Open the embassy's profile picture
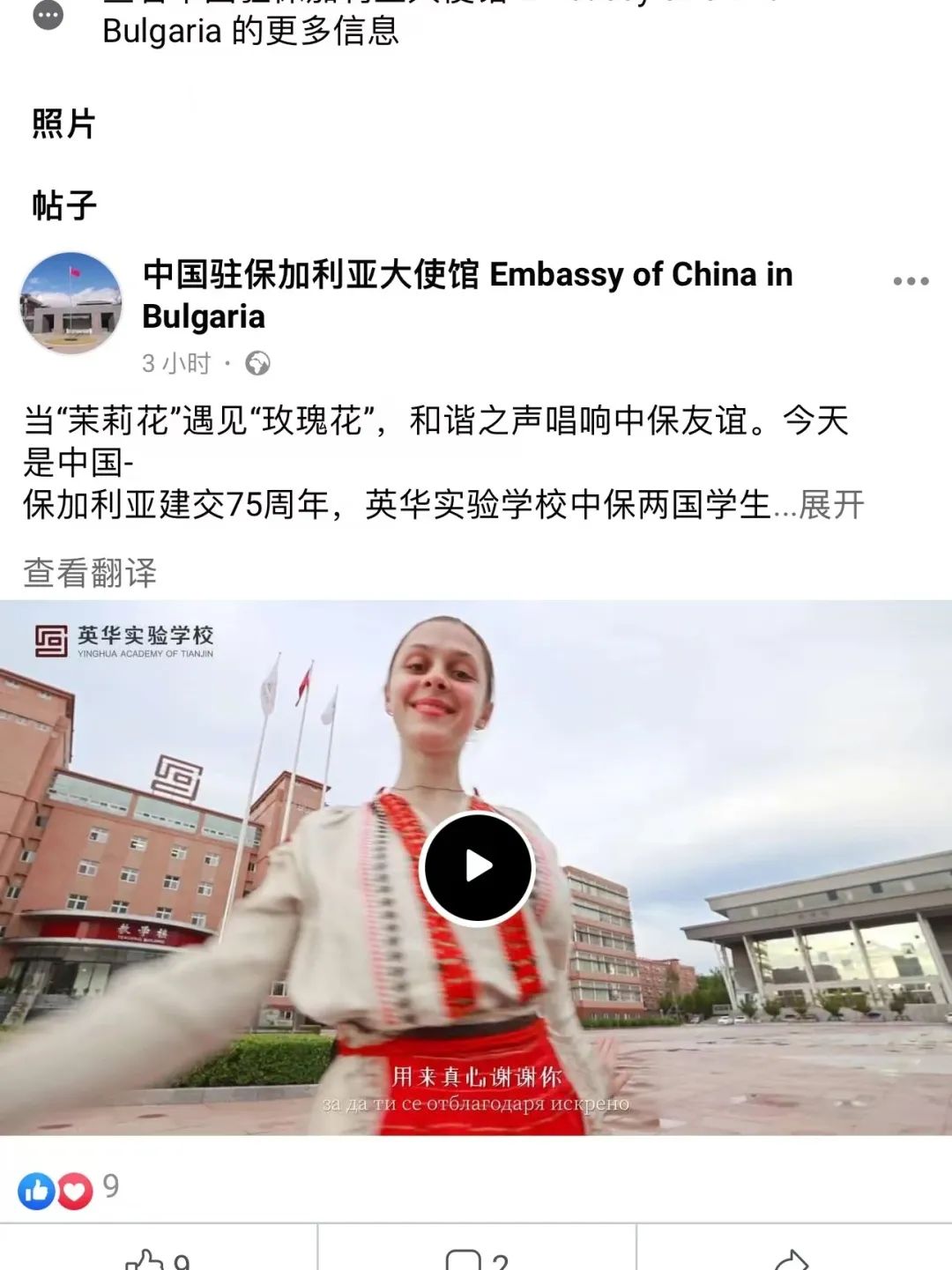Image resolution: width=952 pixels, height=1270 pixels. (71, 303)
